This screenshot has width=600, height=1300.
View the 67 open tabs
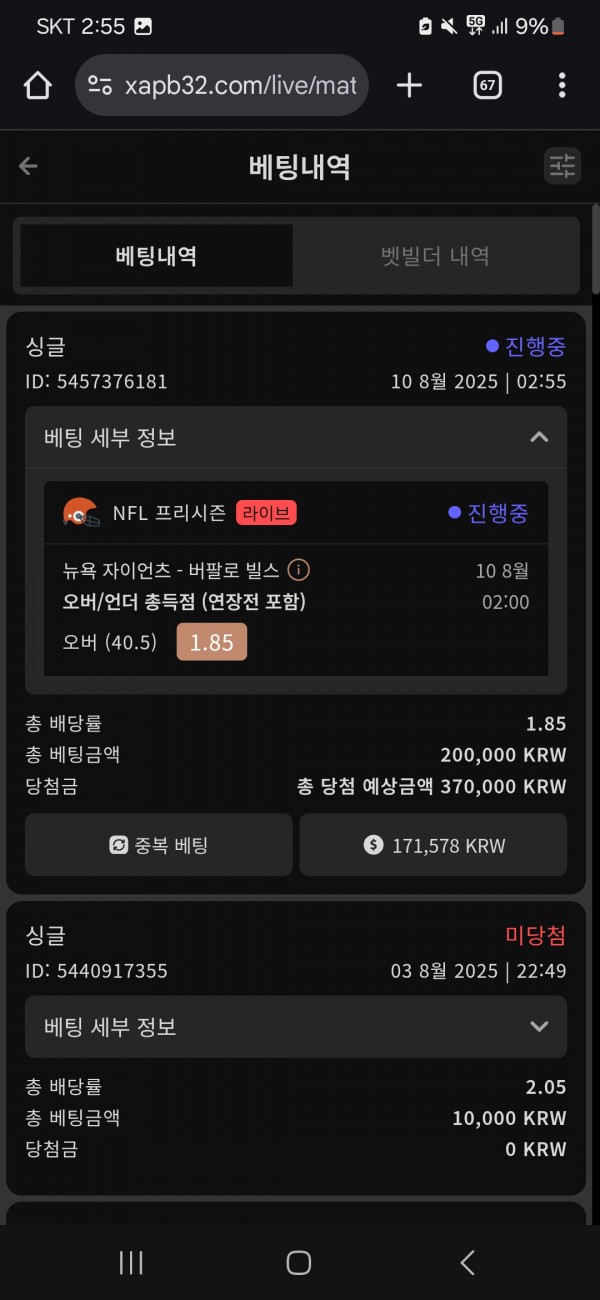pyautogui.click(x=487, y=86)
